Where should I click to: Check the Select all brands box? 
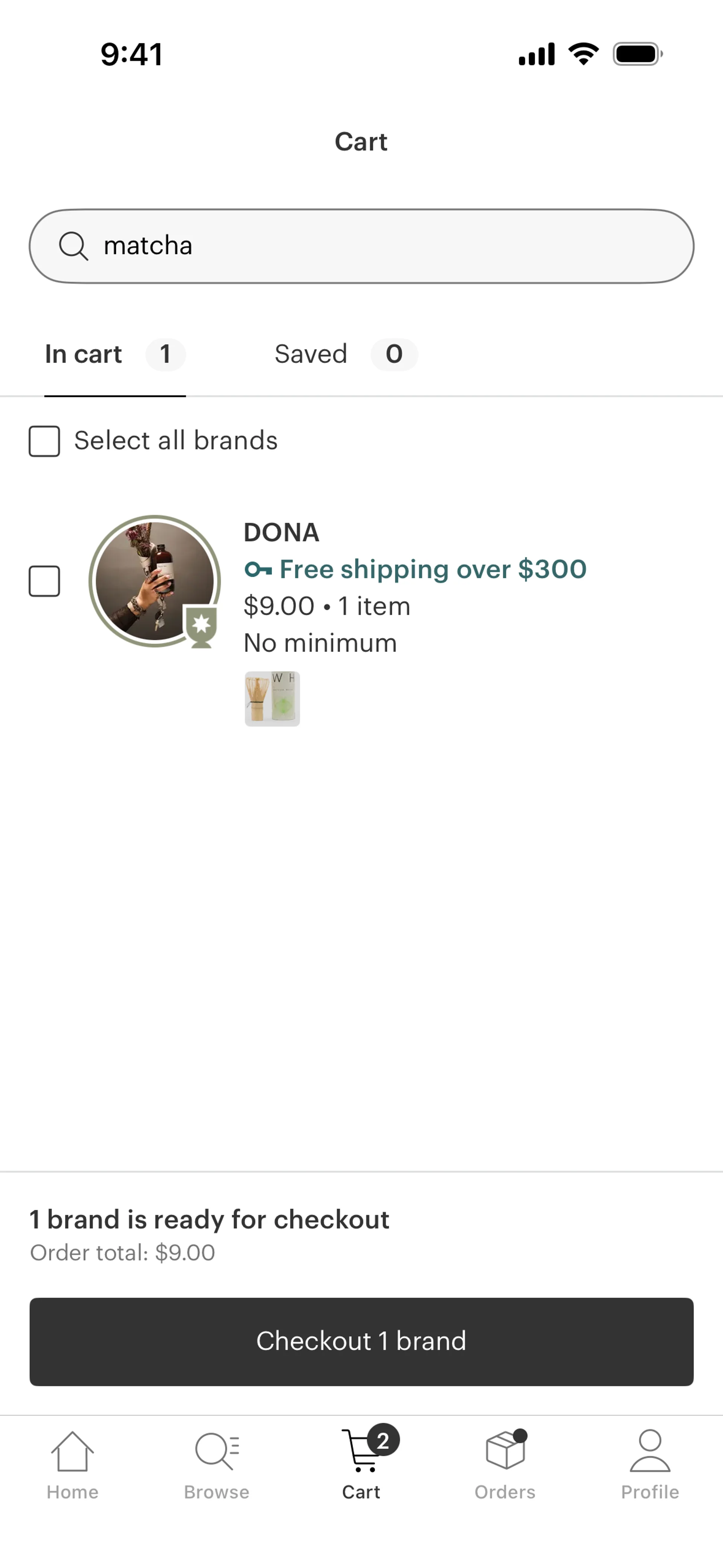coord(44,441)
